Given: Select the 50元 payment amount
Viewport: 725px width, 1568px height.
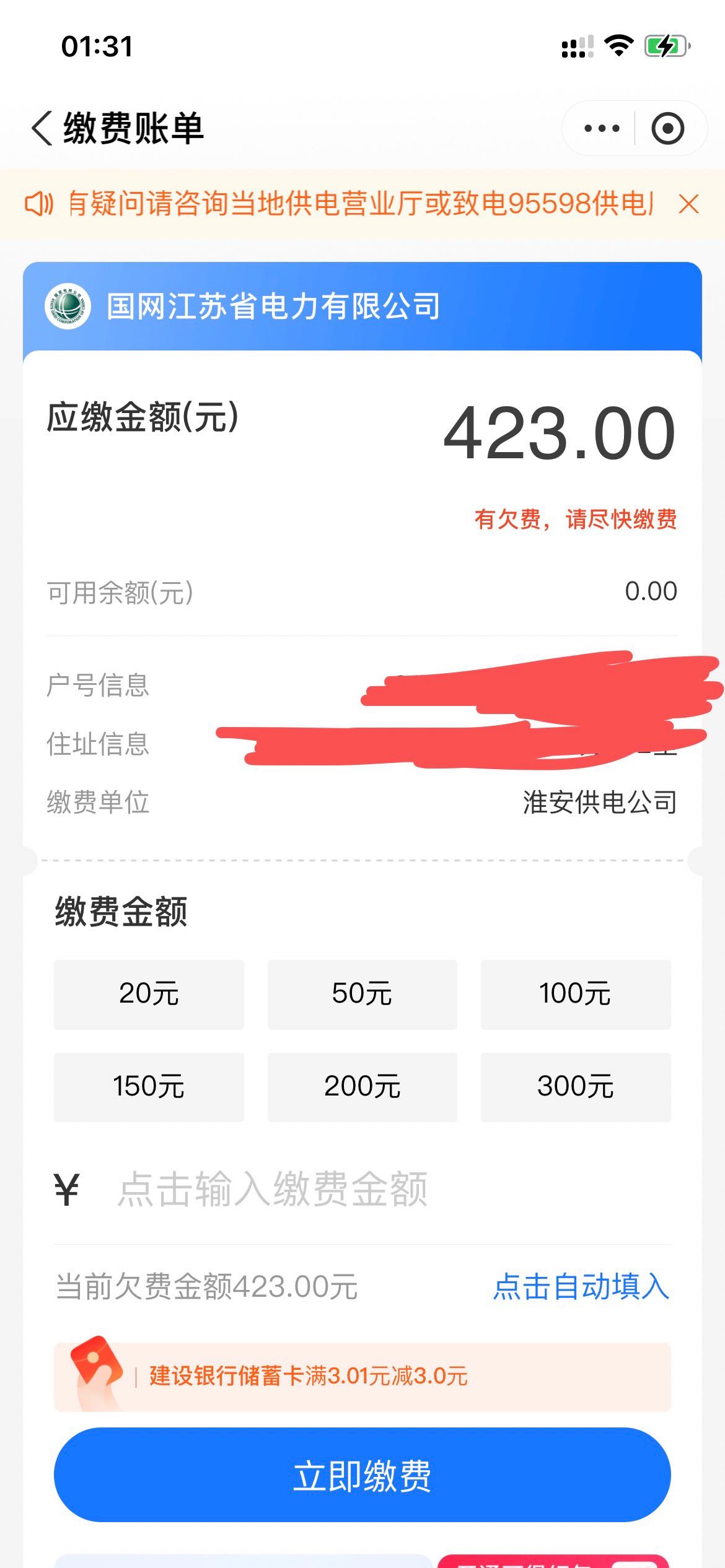Looking at the screenshot, I should 362,994.
